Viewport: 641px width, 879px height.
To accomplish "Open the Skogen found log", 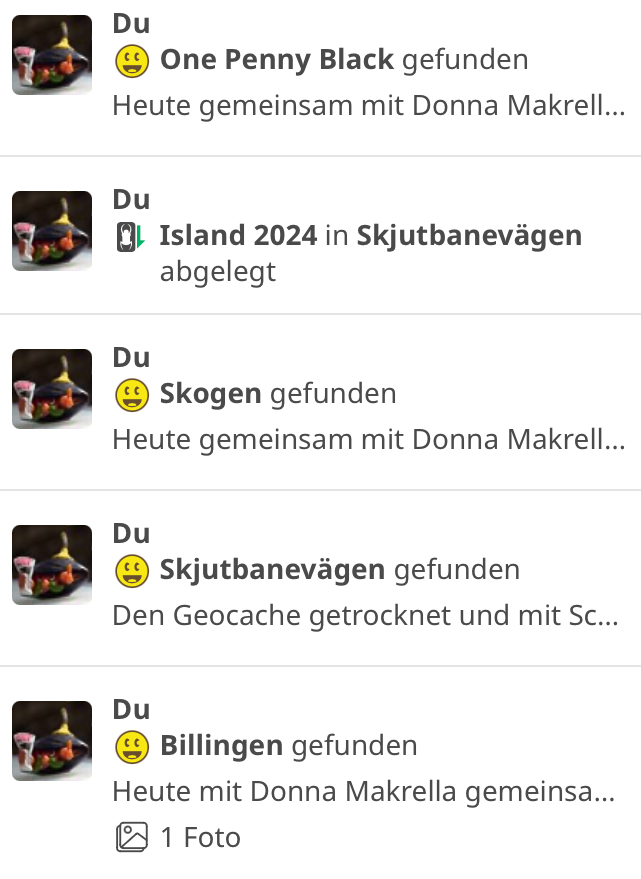I will (x=320, y=402).
